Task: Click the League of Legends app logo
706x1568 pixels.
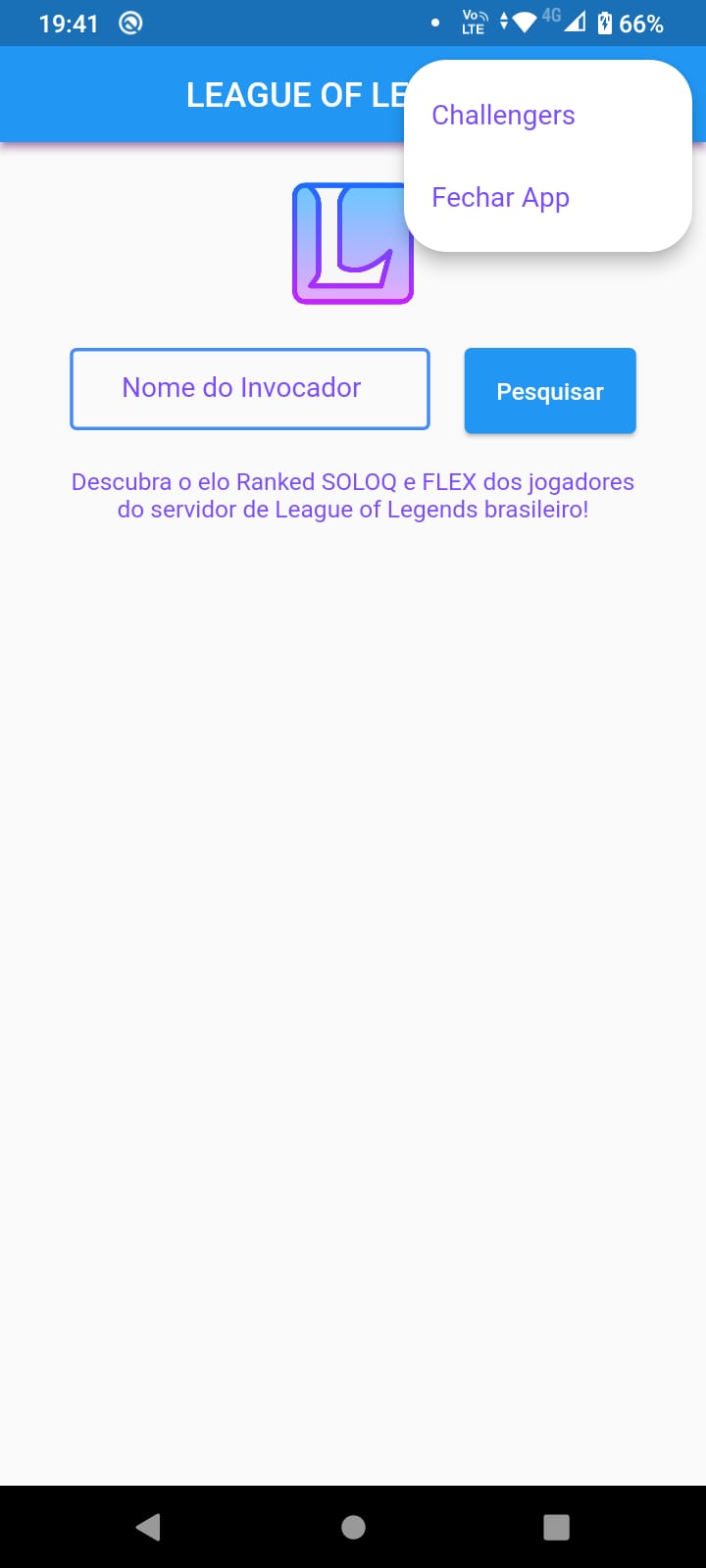Action: pyautogui.click(x=353, y=242)
